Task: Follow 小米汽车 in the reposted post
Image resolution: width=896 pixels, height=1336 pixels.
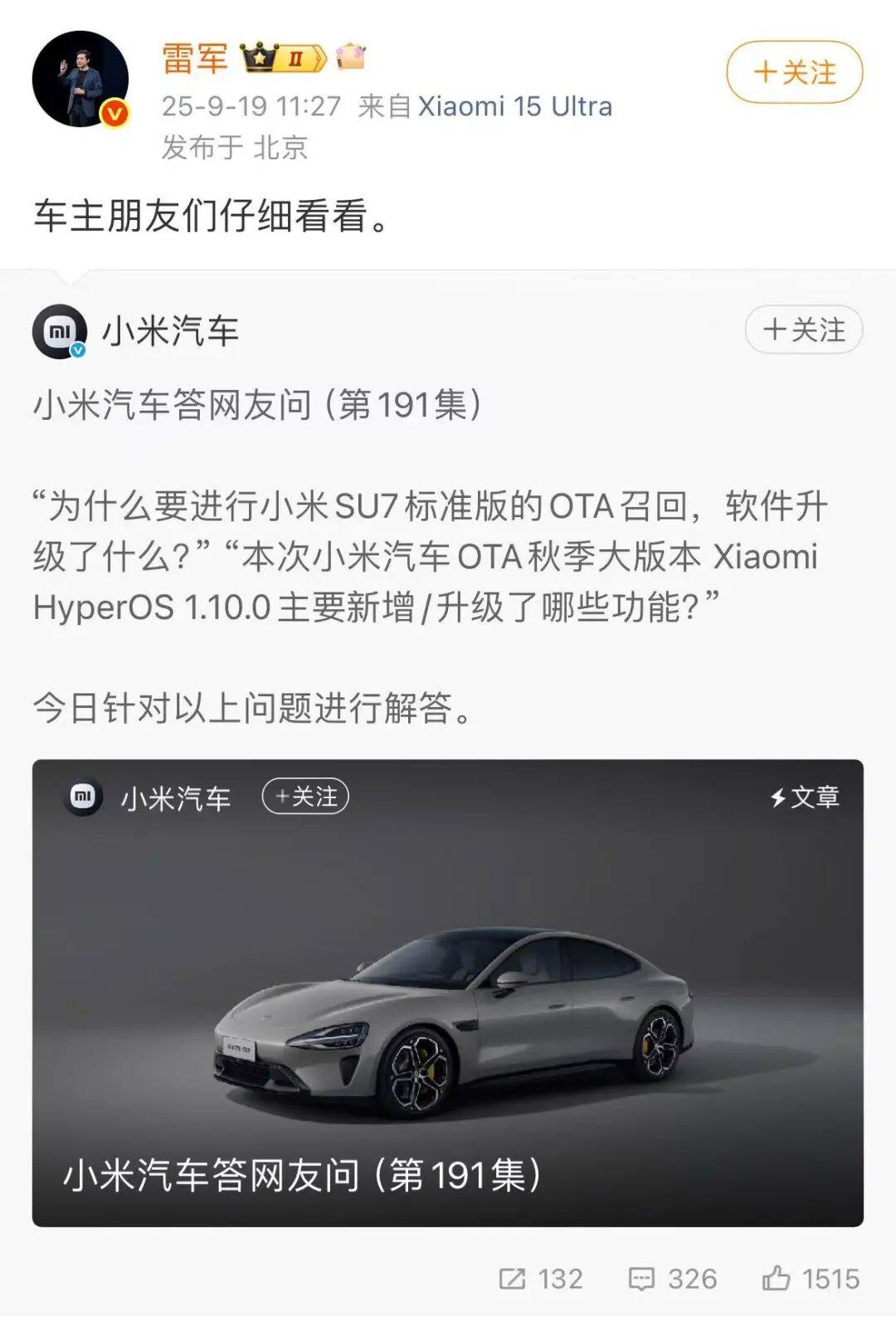Action: point(803,329)
